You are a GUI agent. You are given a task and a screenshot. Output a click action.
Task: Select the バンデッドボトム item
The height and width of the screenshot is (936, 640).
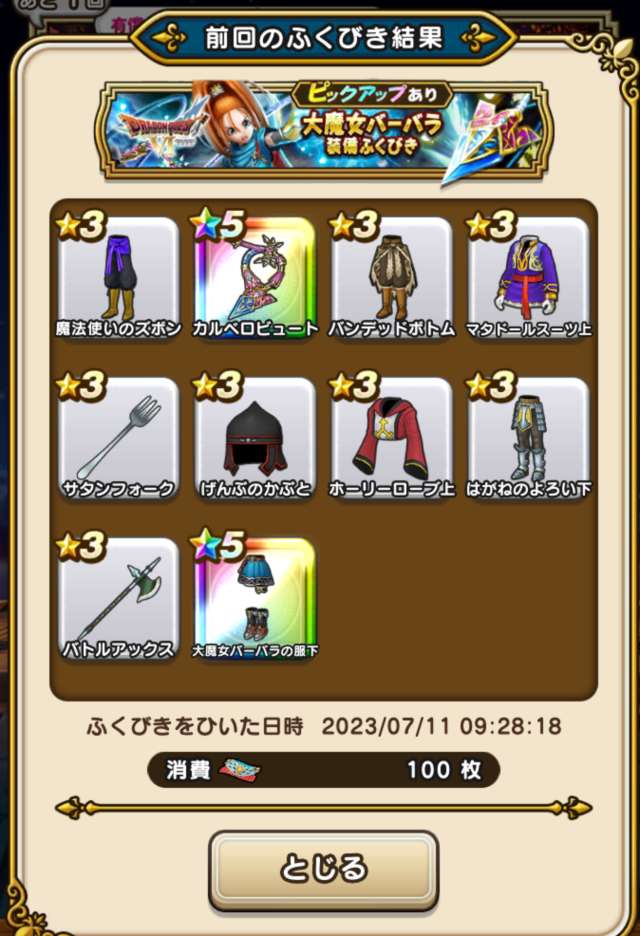tap(392, 277)
